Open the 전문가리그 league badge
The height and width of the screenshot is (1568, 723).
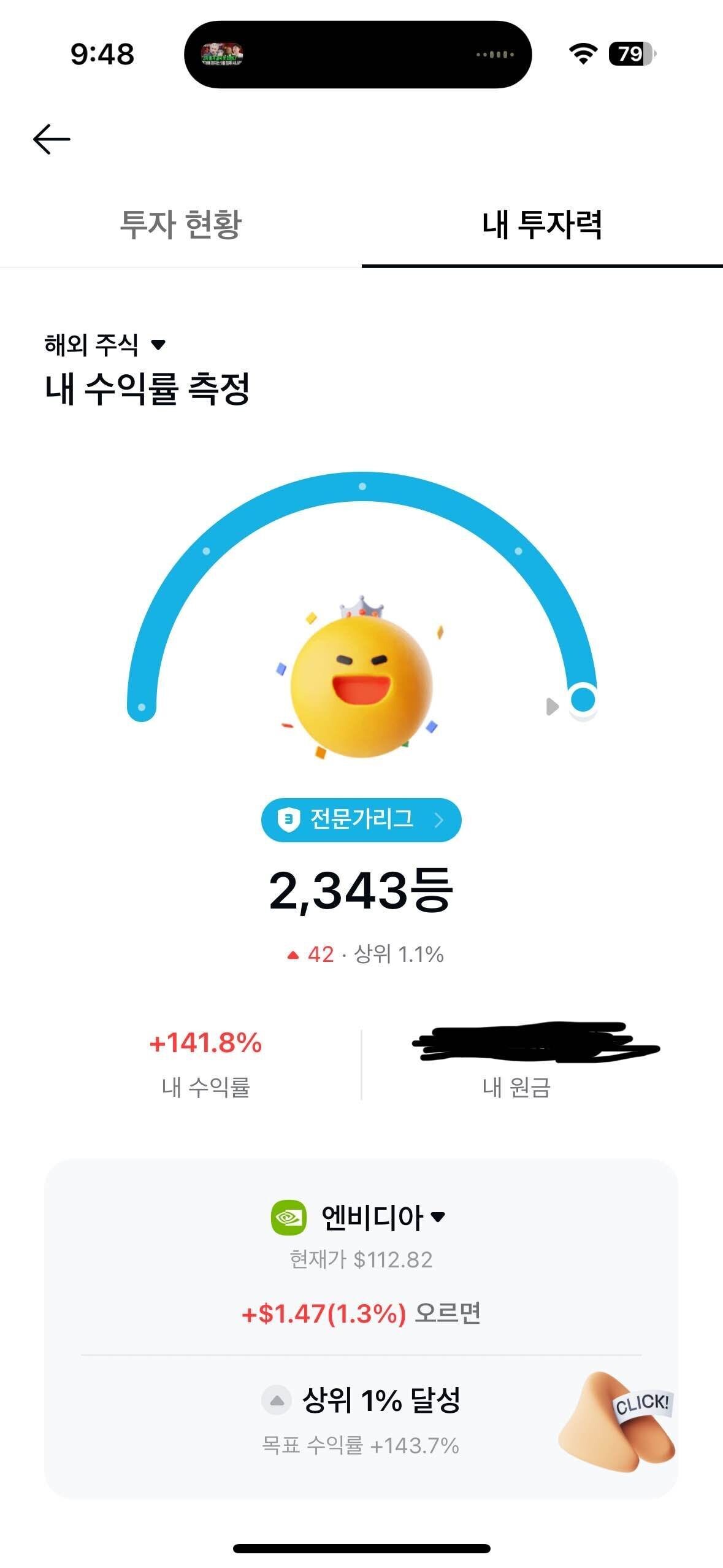pyautogui.click(x=361, y=821)
